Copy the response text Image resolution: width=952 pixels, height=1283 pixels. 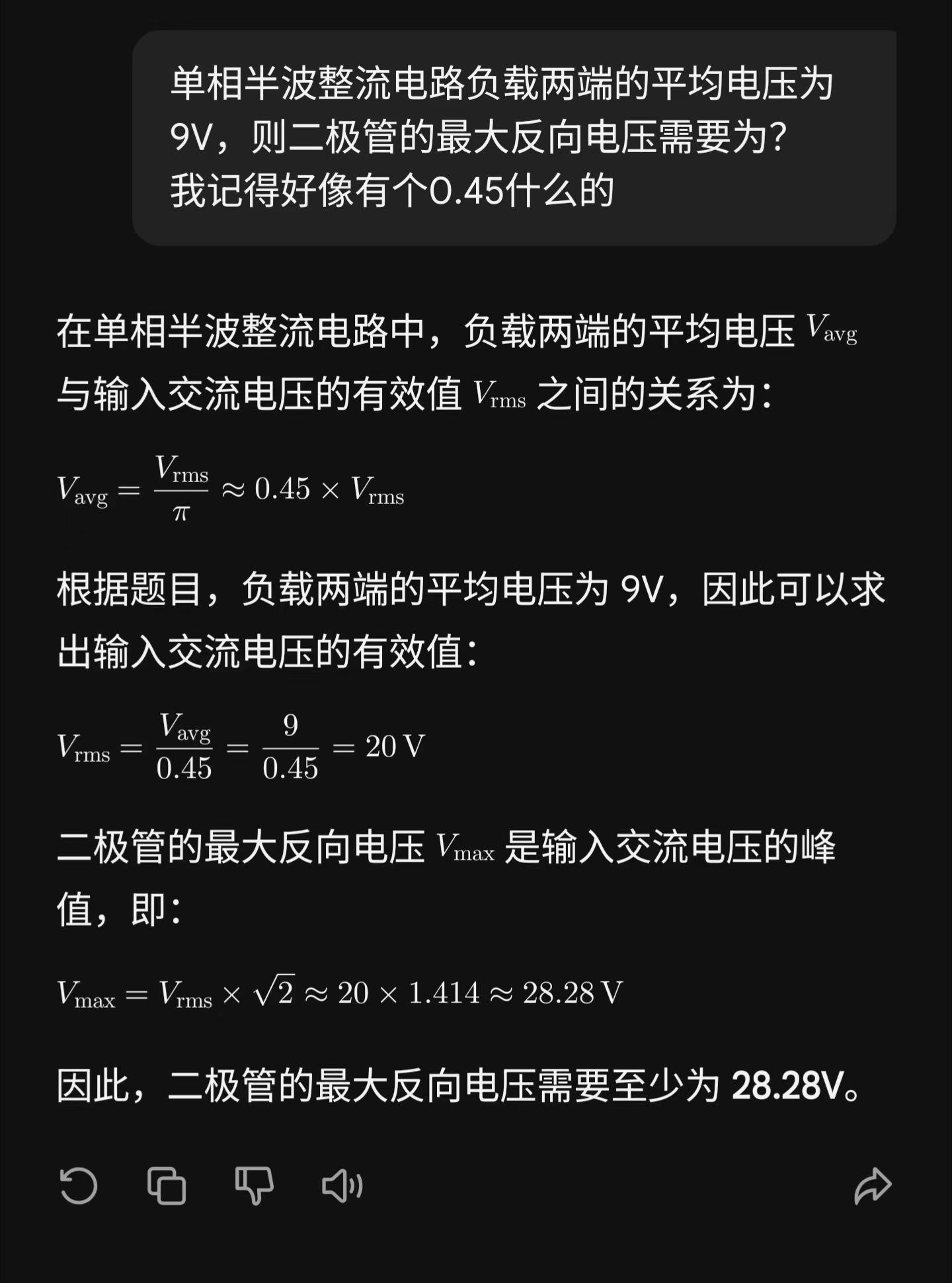tap(166, 1186)
